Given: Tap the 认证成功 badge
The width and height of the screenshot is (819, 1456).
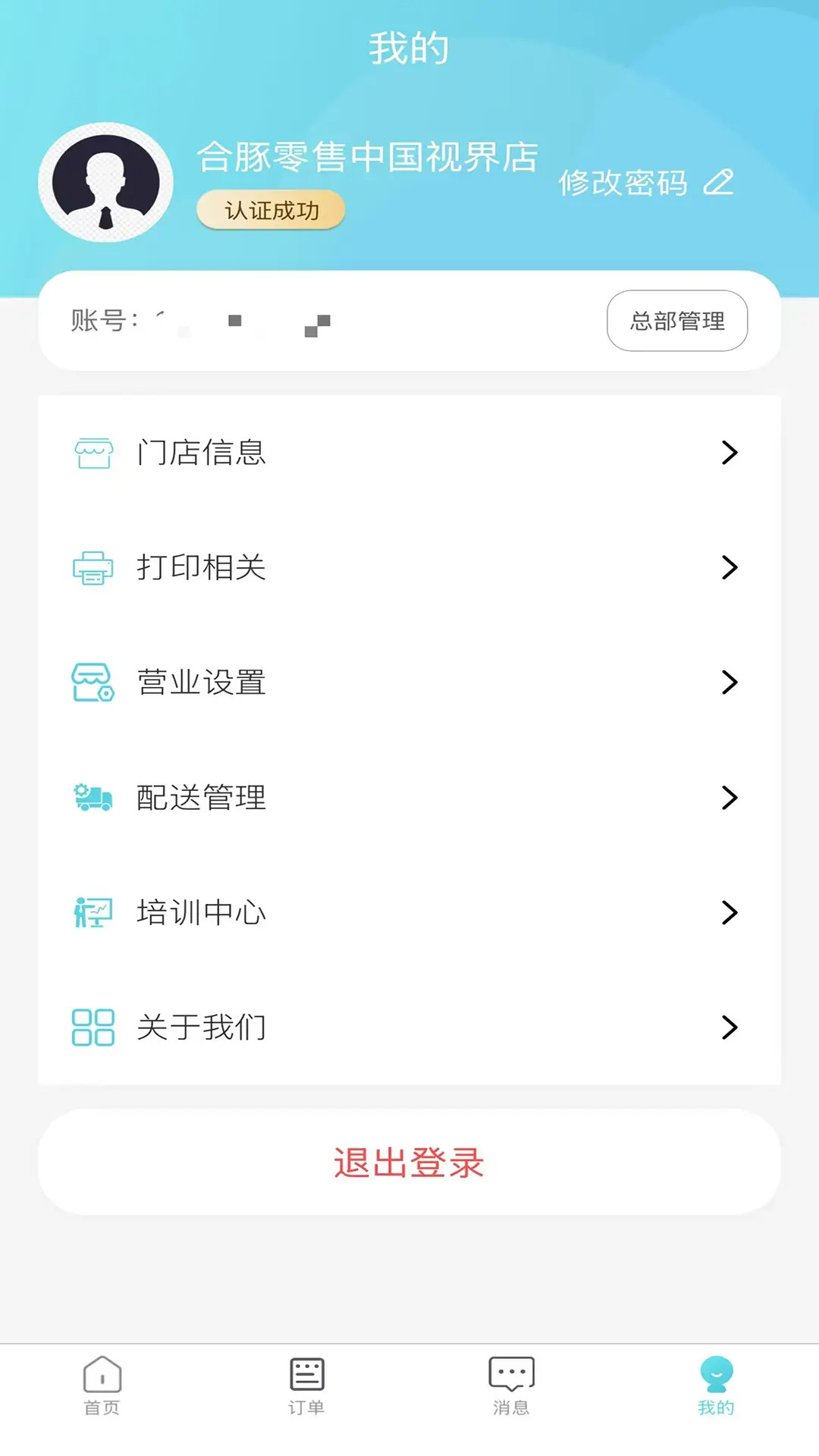Looking at the screenshot, I should click(x=271, y=209).
